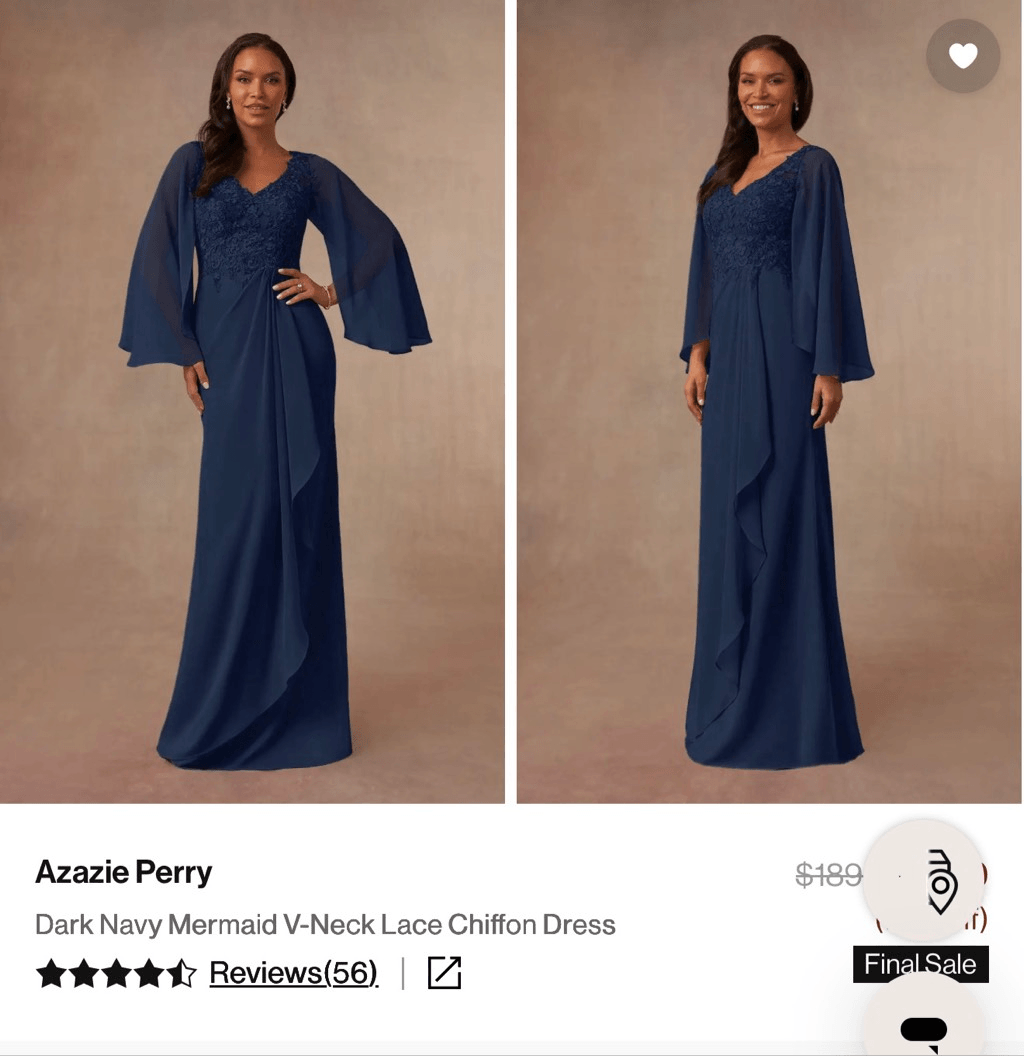The image size is (1024, 1056).
Task: Tap the floating location-pin tag button
Action: click(923, 880)
